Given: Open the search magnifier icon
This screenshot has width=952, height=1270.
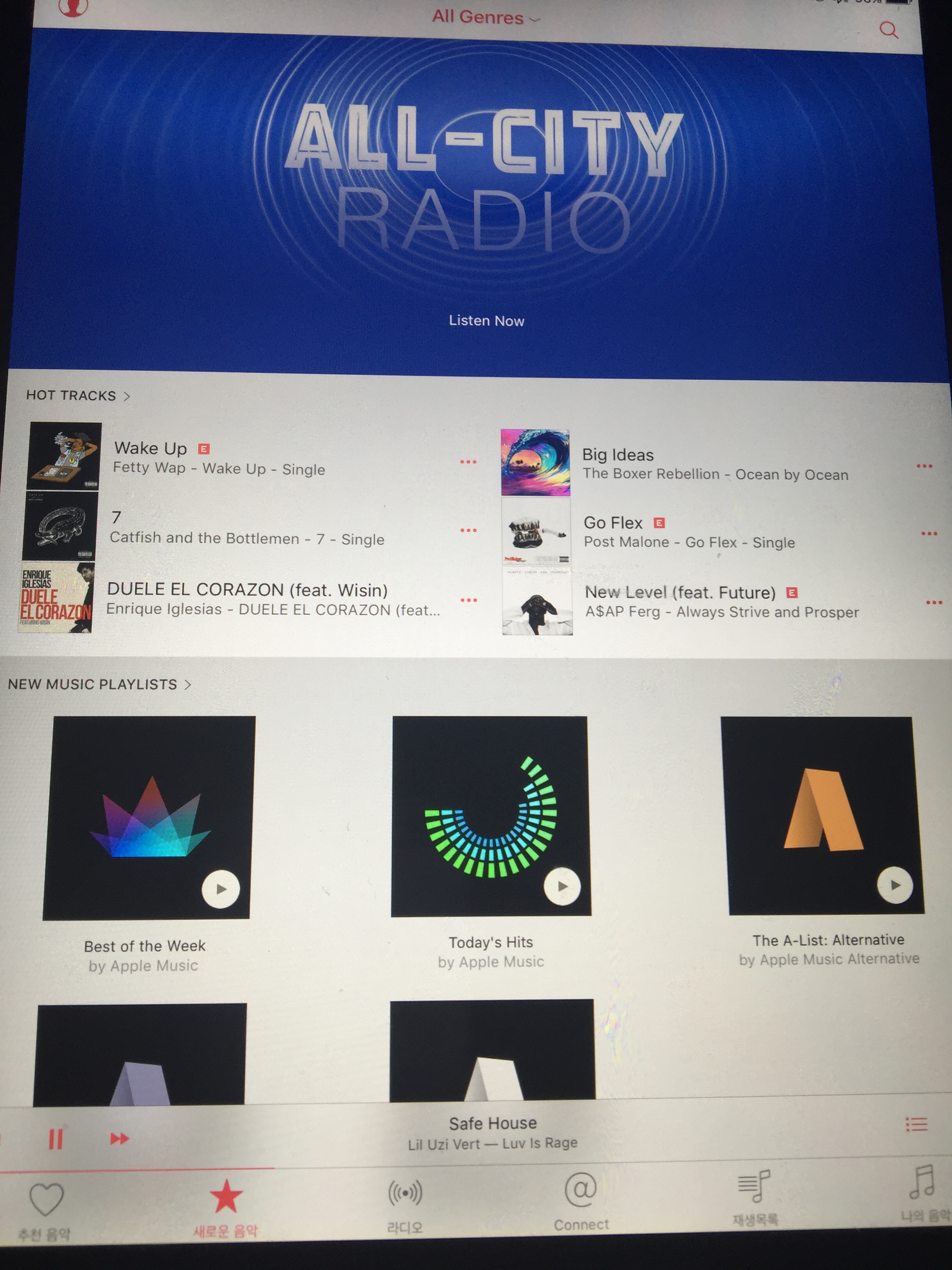Looking at the screenshot, I should tap(888, 30).
